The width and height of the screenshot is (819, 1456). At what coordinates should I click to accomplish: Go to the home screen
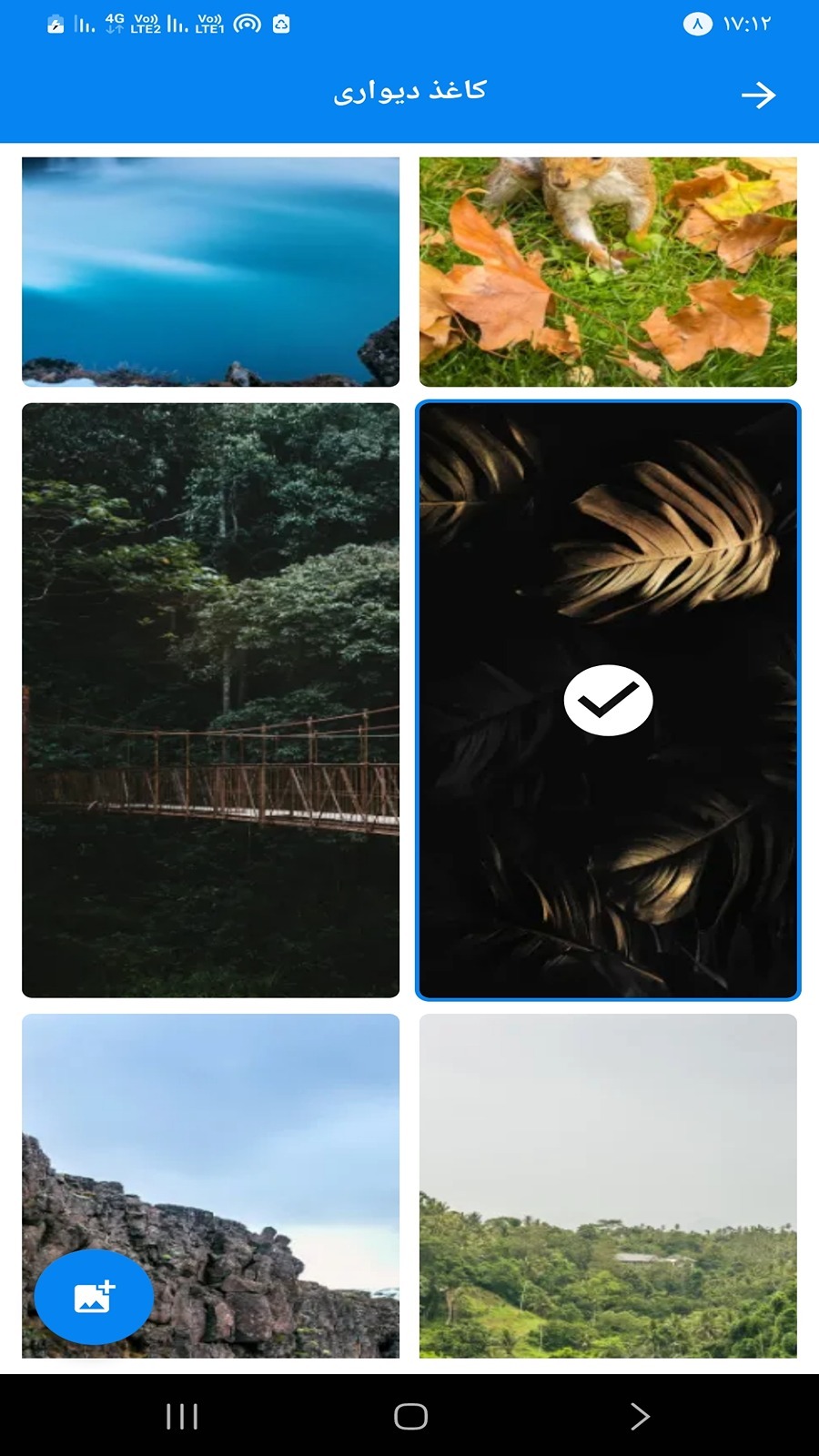tap(410, 1416)
